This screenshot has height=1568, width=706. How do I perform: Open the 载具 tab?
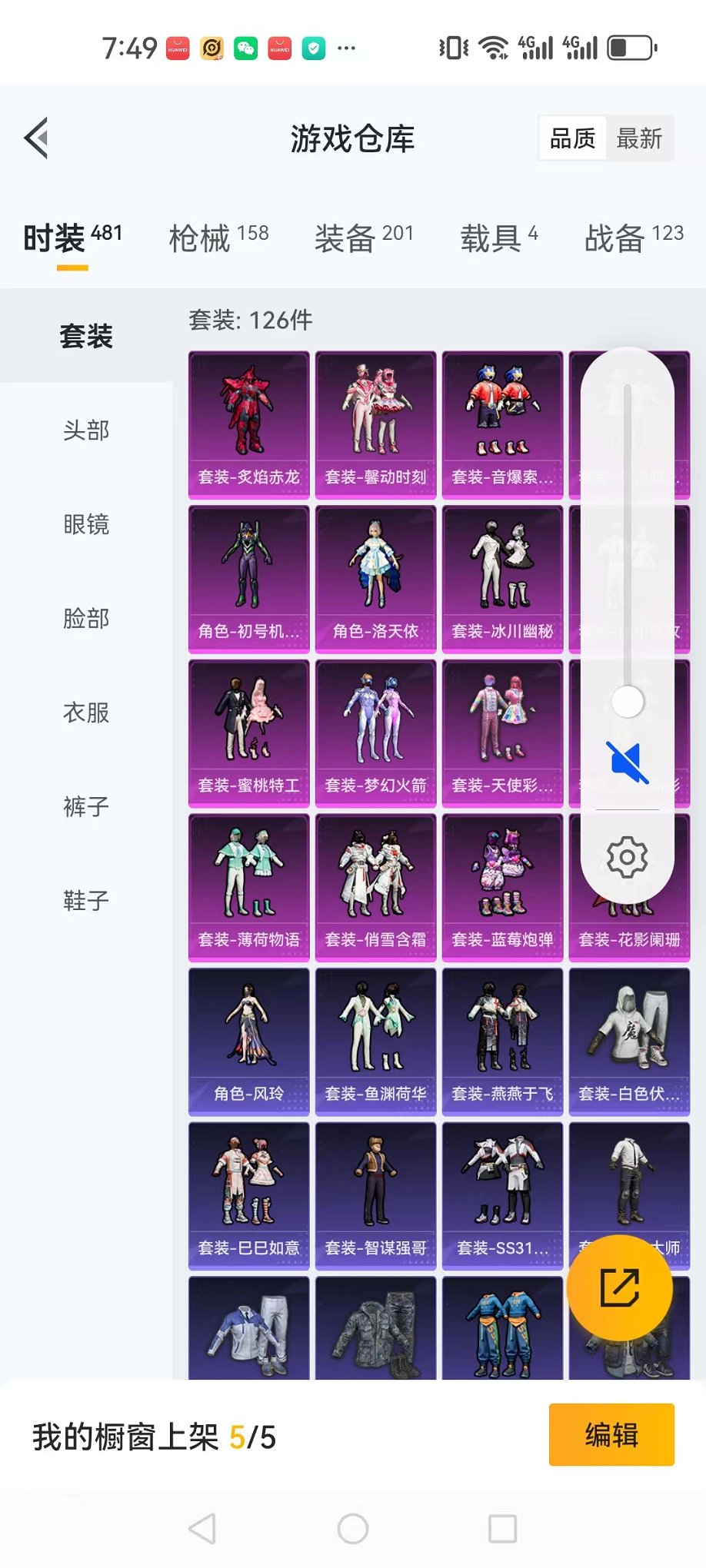[x=498, y=238]
